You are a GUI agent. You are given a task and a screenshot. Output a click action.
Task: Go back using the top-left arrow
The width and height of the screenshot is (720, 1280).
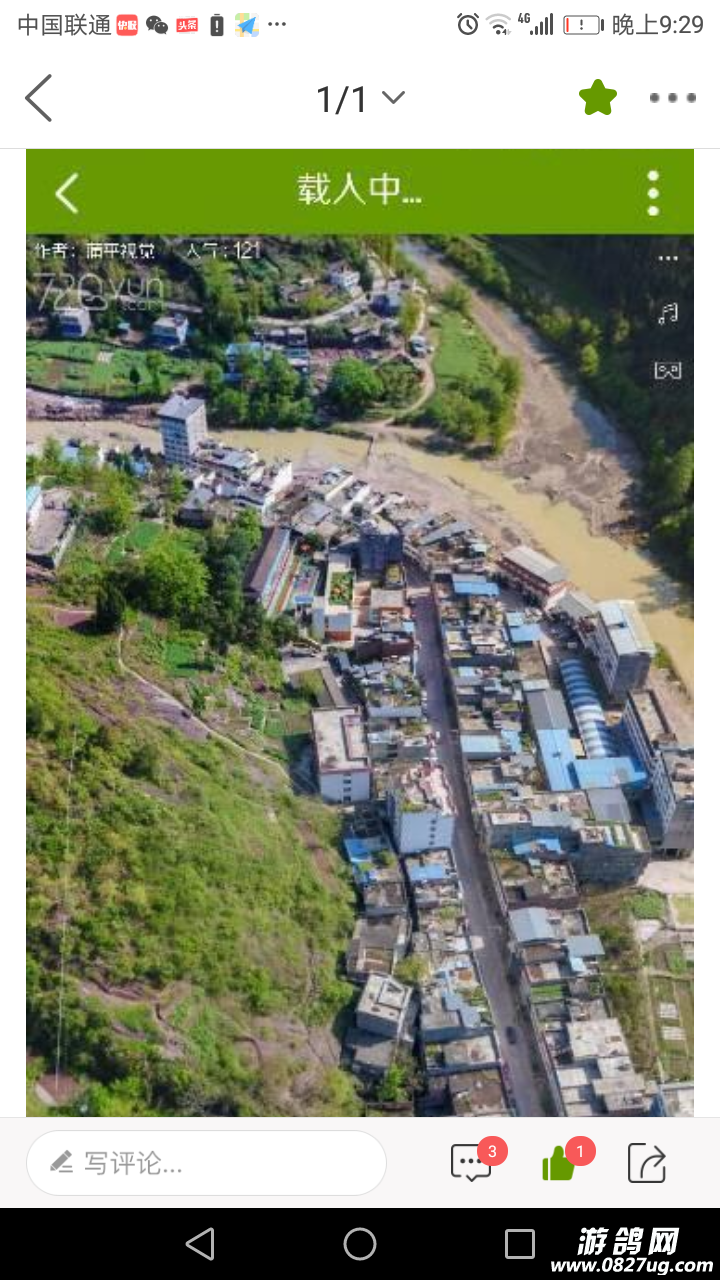pos(38,98)
